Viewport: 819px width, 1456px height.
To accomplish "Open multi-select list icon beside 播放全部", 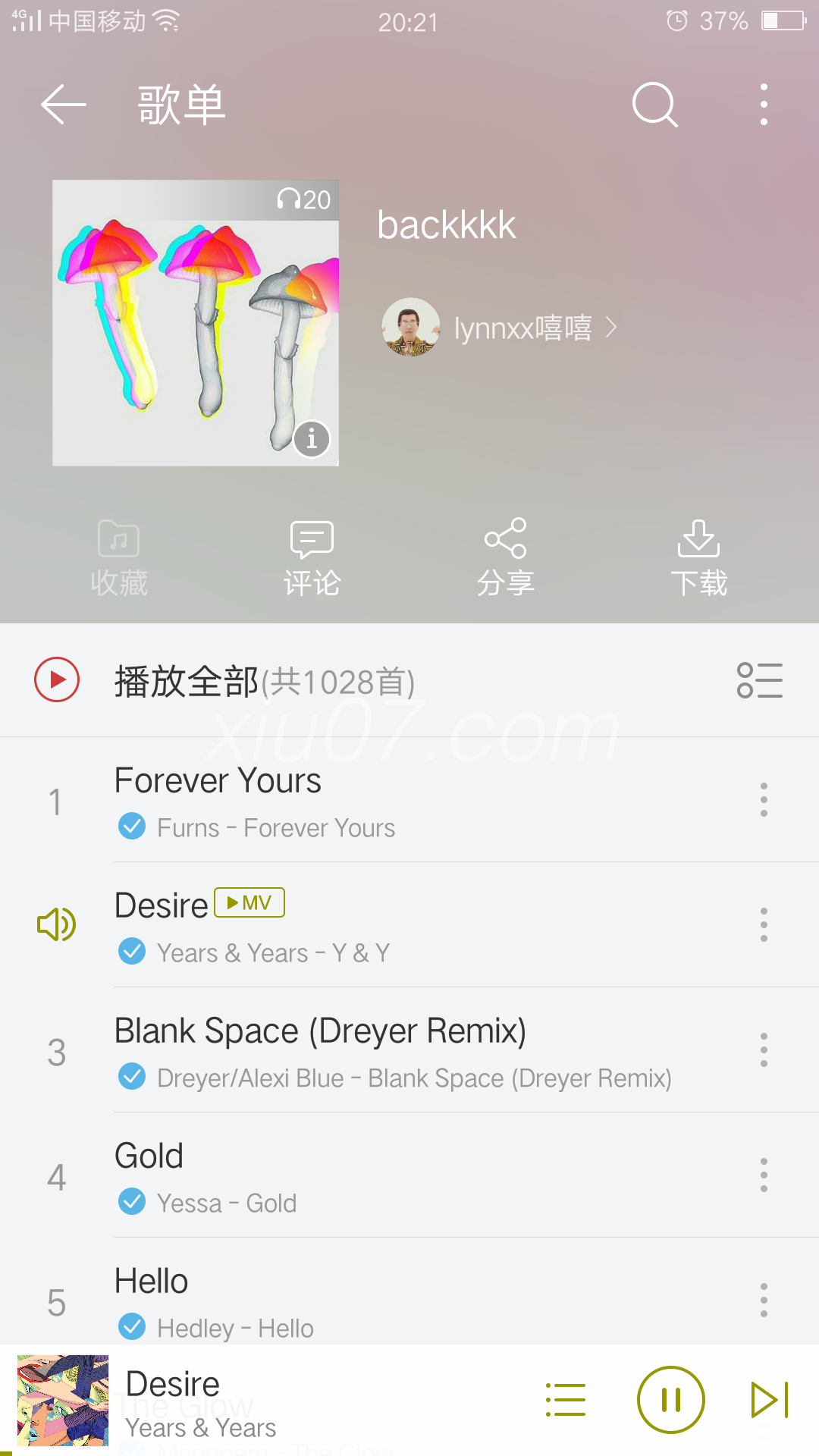I will [x=759, y=679].
